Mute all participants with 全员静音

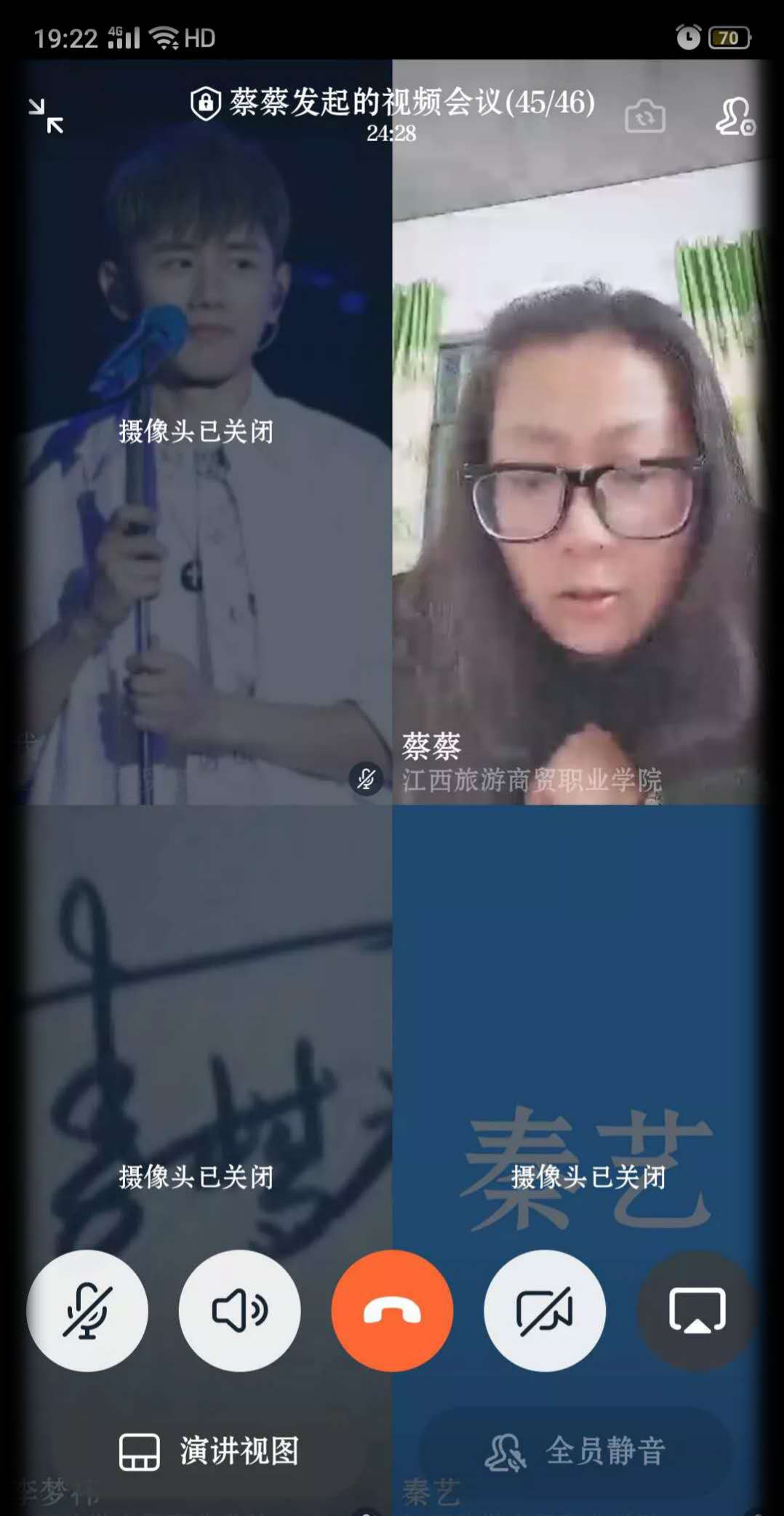click(576, 1451)
